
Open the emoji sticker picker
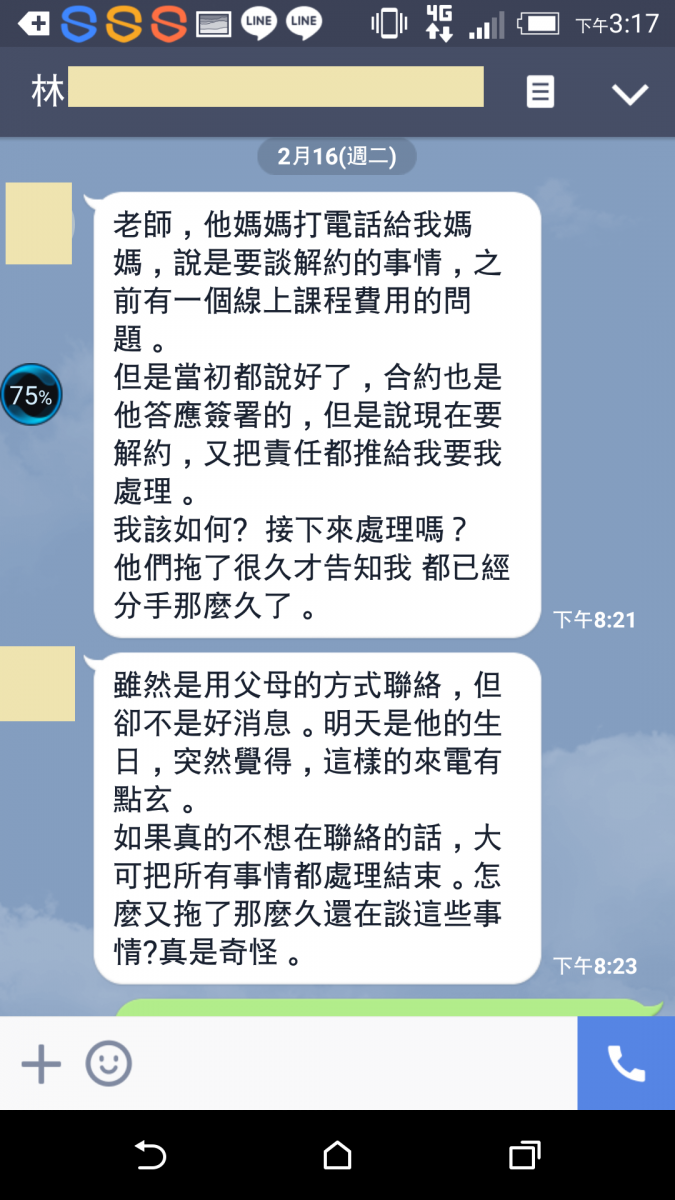click(x=108, y=1064)
